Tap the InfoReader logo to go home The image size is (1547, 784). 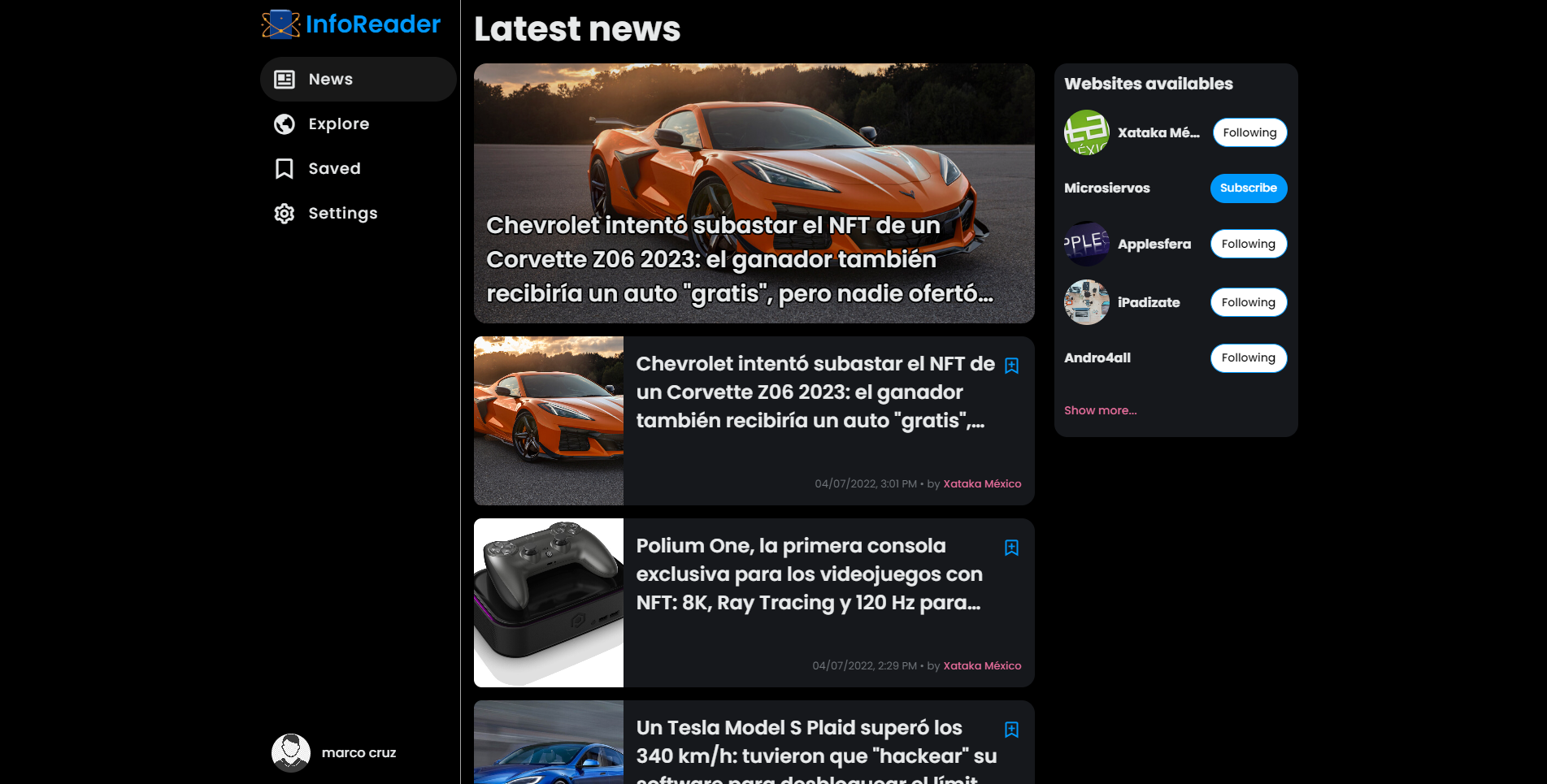(351, 24)
